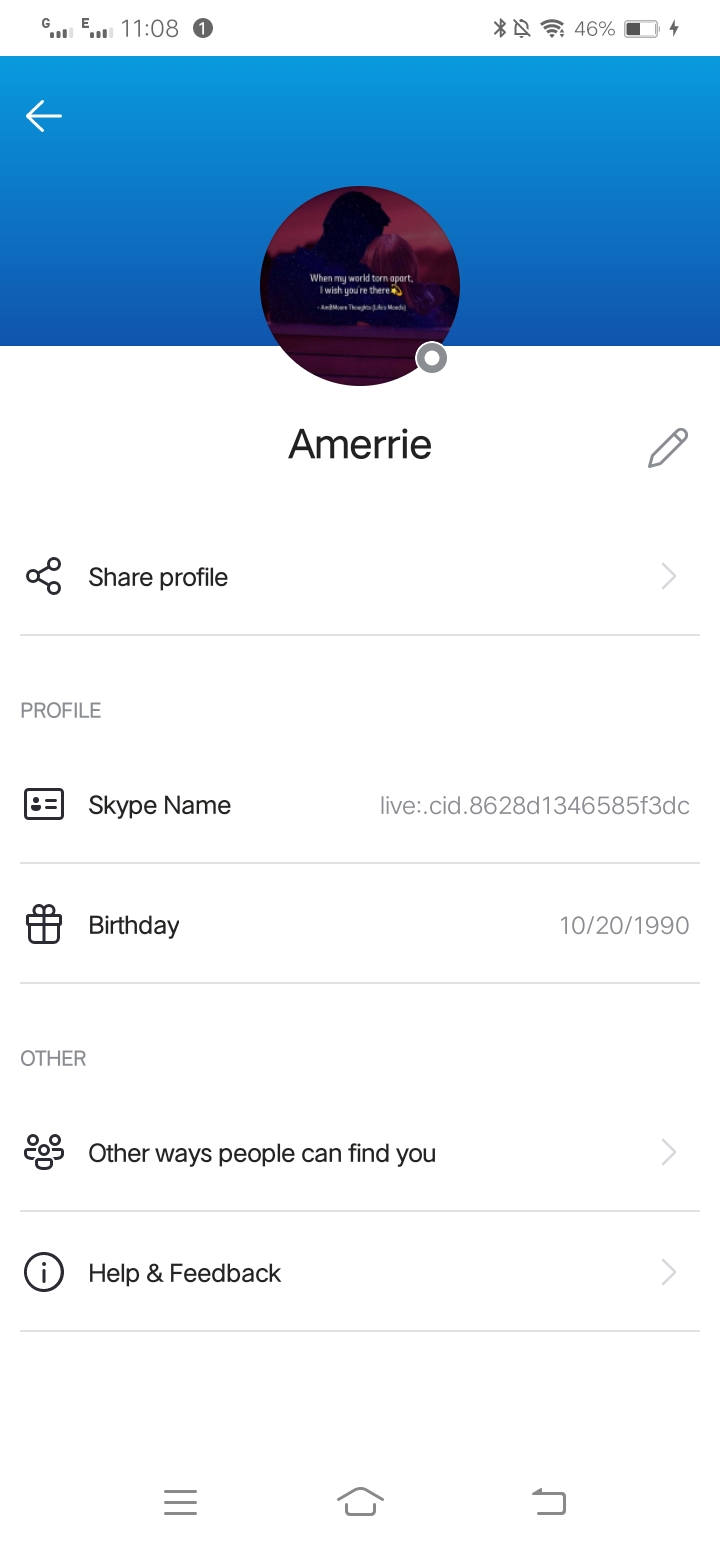Select the Skype Name row
Screen dimensions: 720x1544
click(360, 805)
